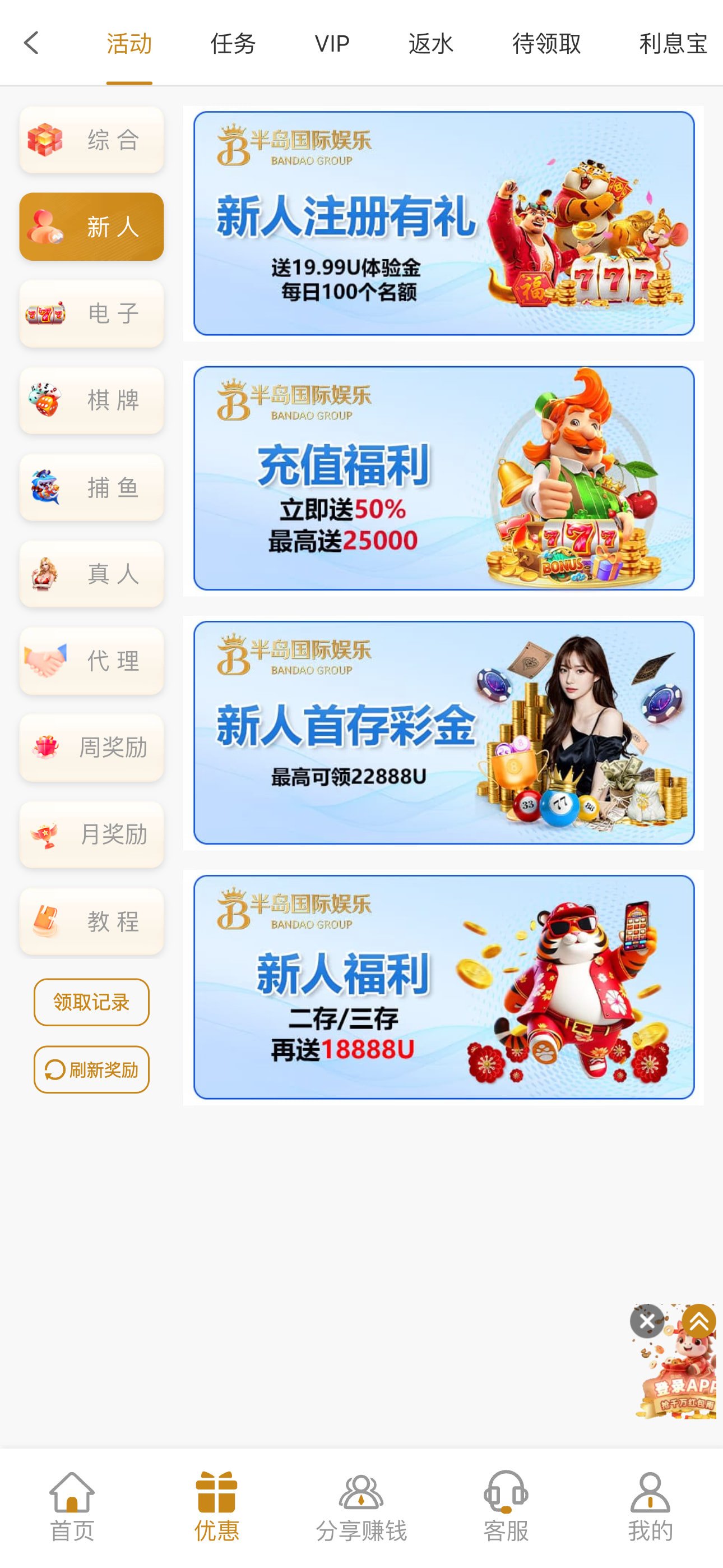This screenshot has width=723, height=1568.
Task: Open the 客服 tab
Action: pos(505,1507)
